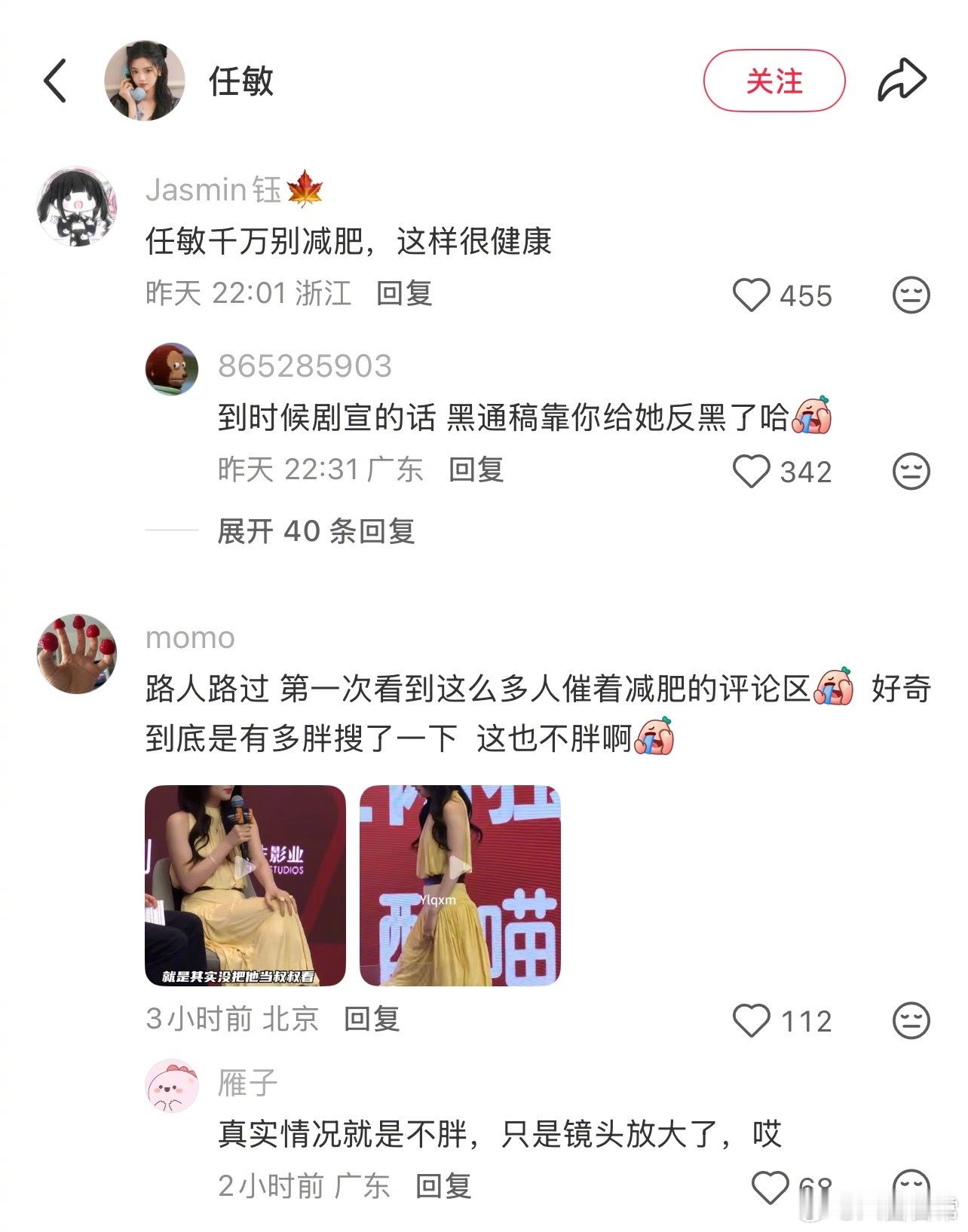
Task: Tap the back arrow at the top left
Action: 55,81
